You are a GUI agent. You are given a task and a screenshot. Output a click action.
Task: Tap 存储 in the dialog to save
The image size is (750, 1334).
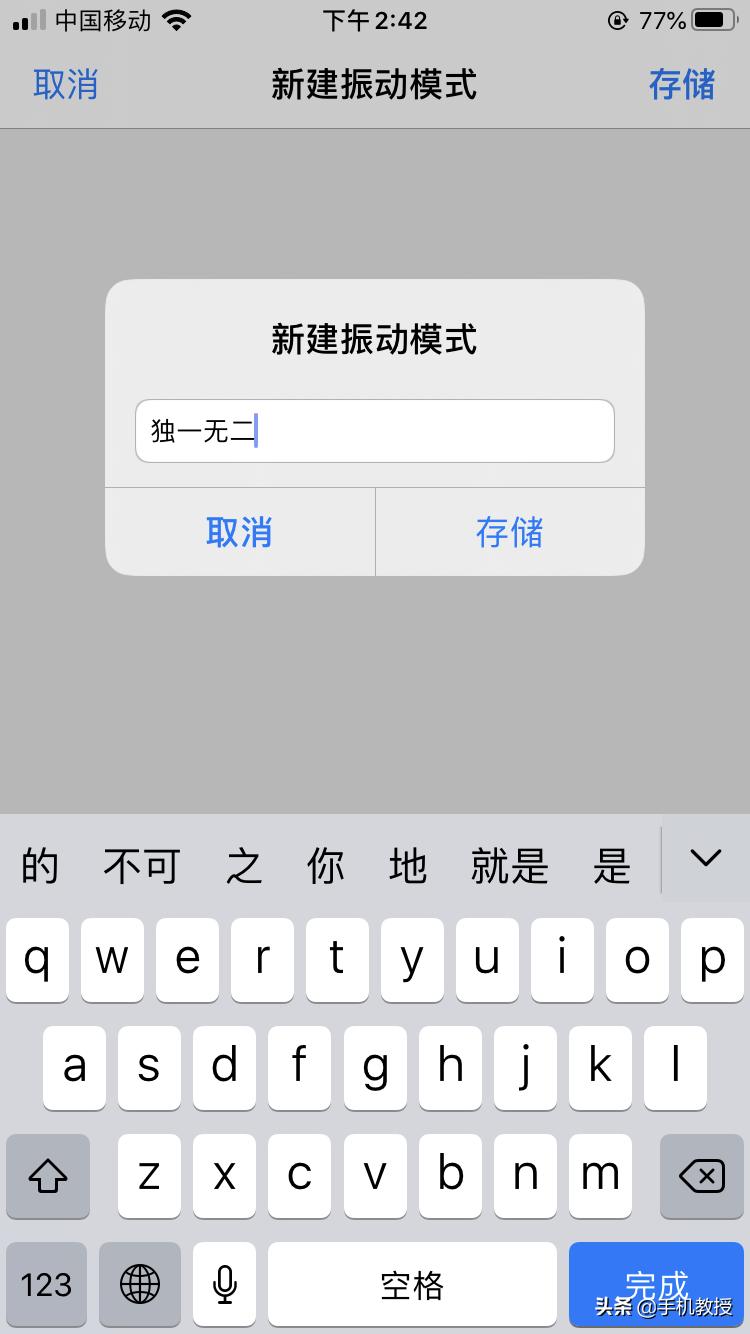point(509,532)
